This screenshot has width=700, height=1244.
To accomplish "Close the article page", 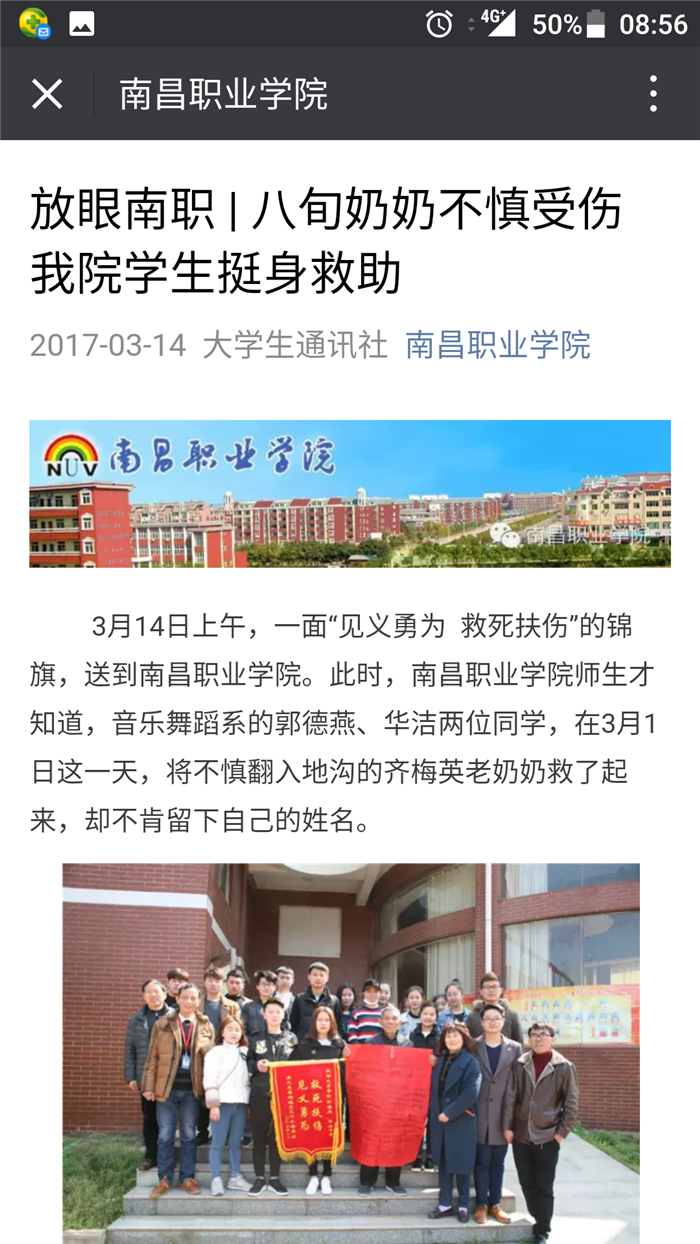I will click(x=47, y=94).
